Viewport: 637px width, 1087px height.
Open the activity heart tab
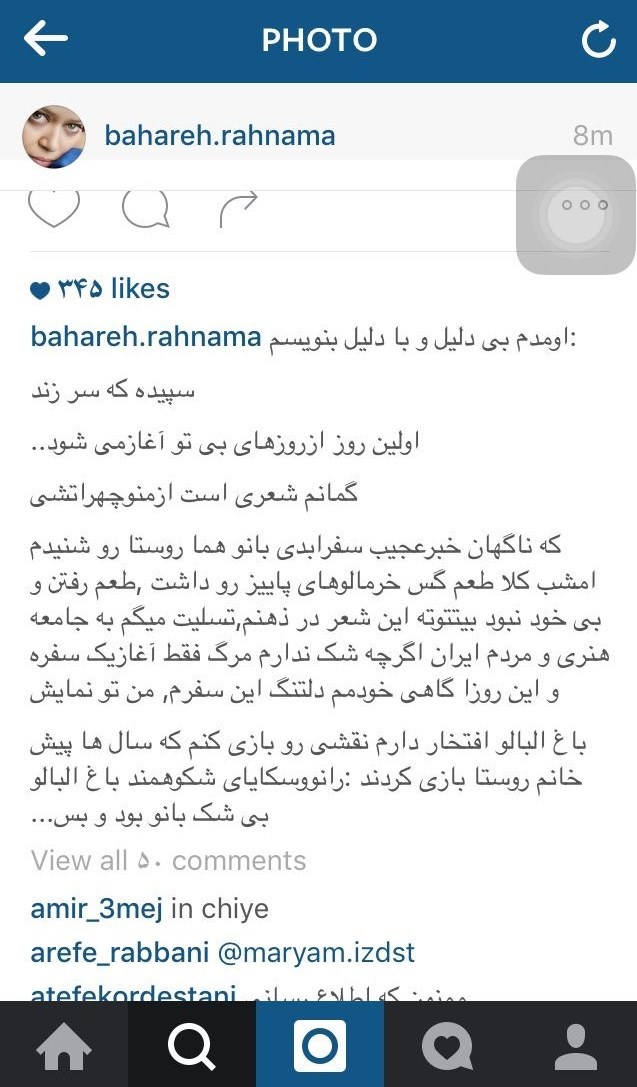447,1045
